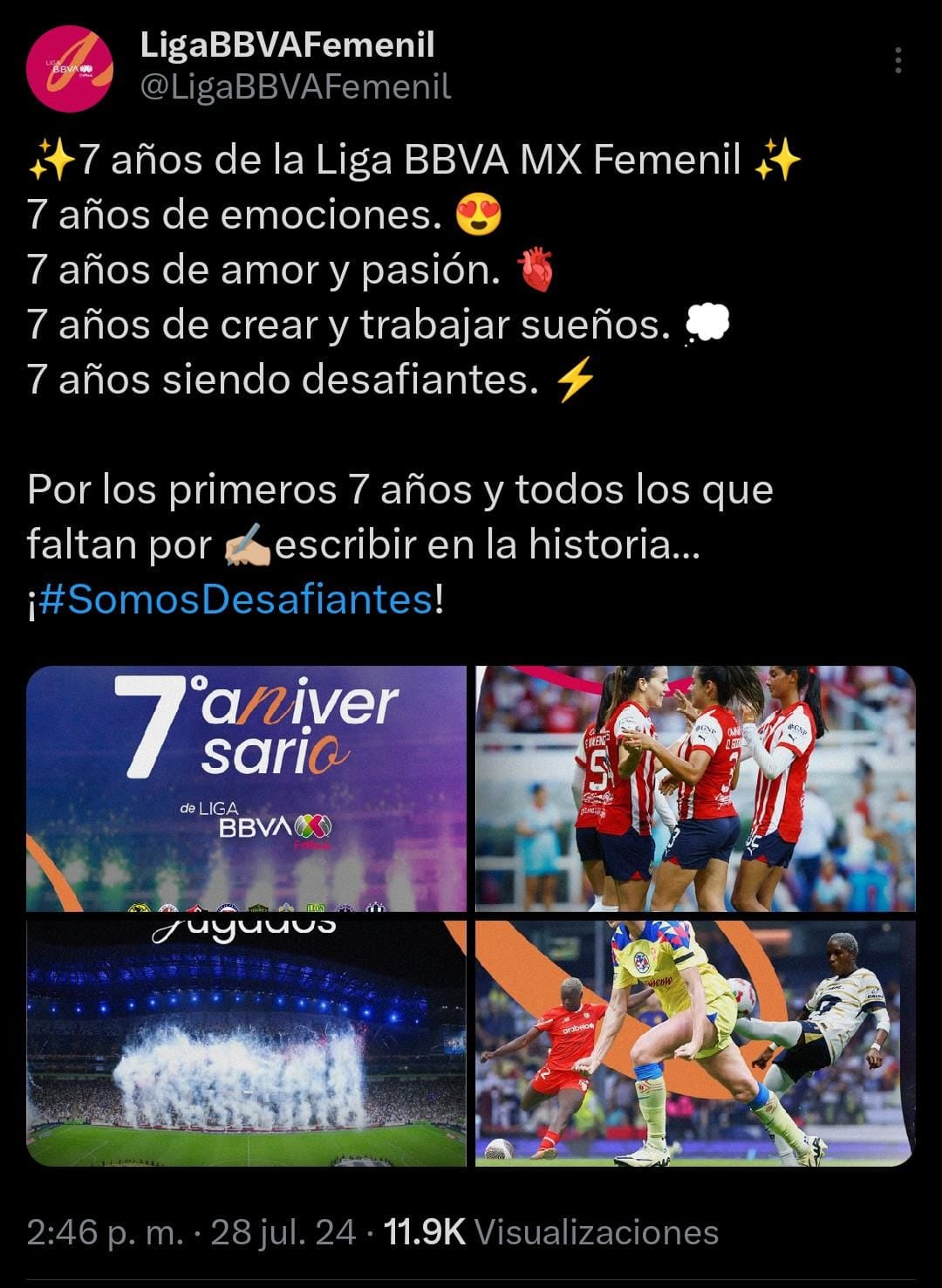Open the #SomosDesafiantes hashtag

point(235,600)
